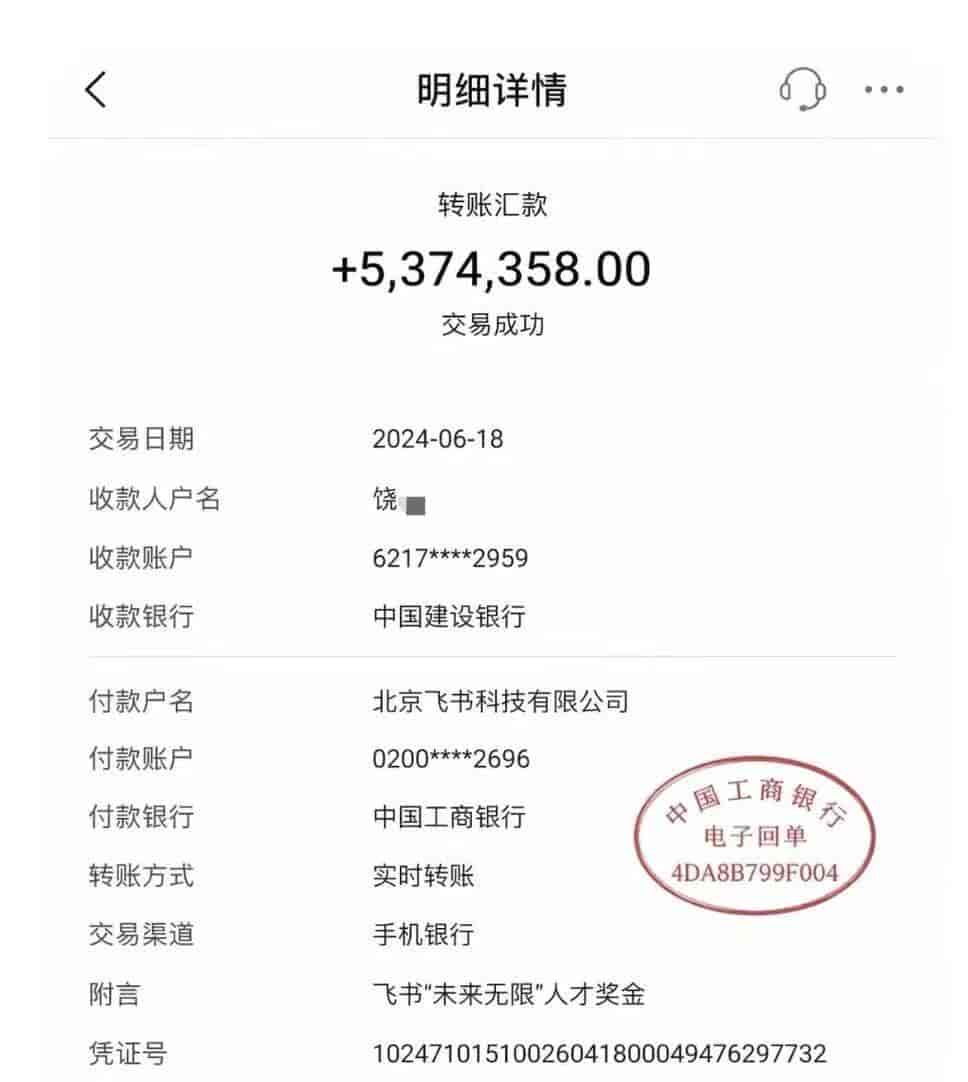This screenshot has width=968, height=1082.
Task: Tap the back arrow icon
Action: click(91, 90)
